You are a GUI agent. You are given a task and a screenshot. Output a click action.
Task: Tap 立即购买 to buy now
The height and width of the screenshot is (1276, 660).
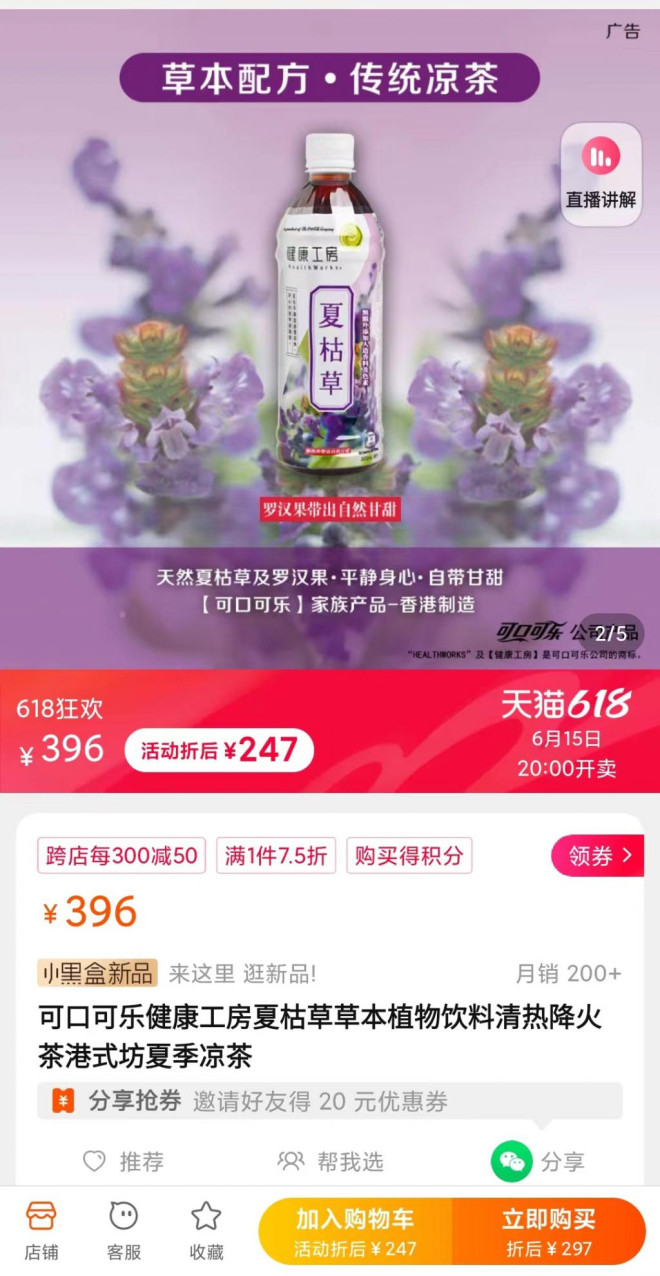549,1230
